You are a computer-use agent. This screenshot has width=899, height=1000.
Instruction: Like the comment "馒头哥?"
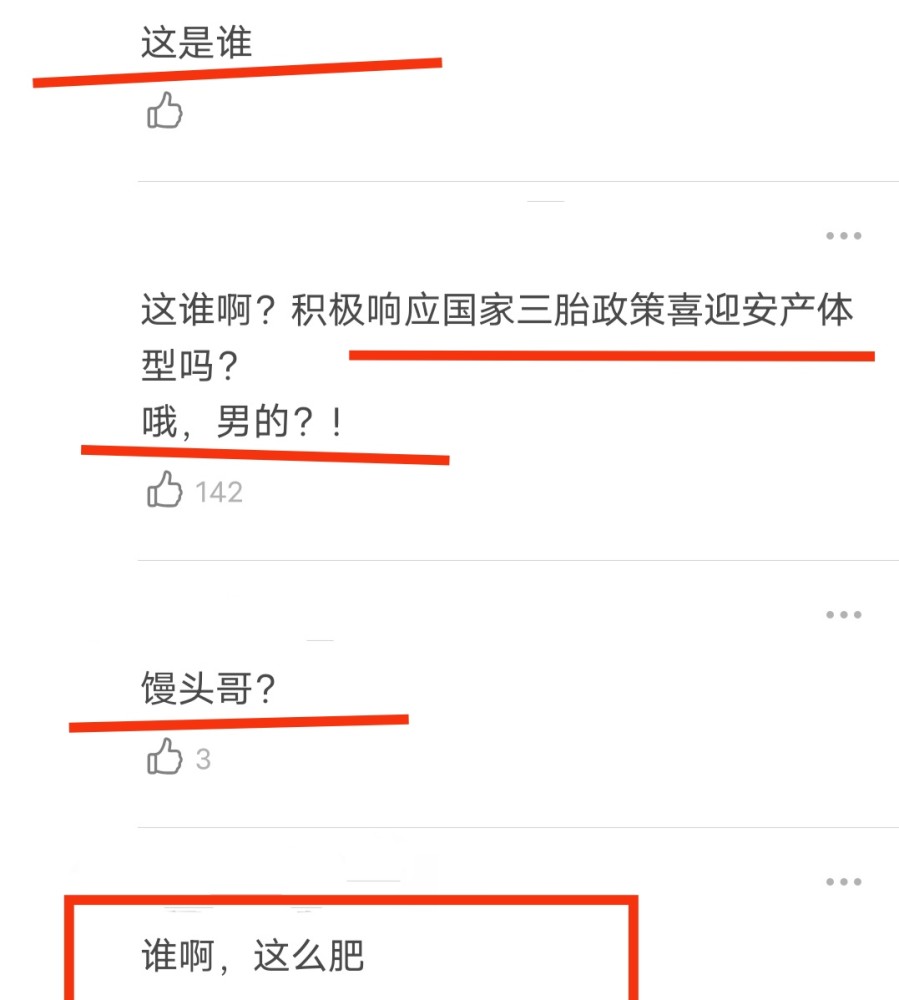pyautogui.click(x=165, y=758)
